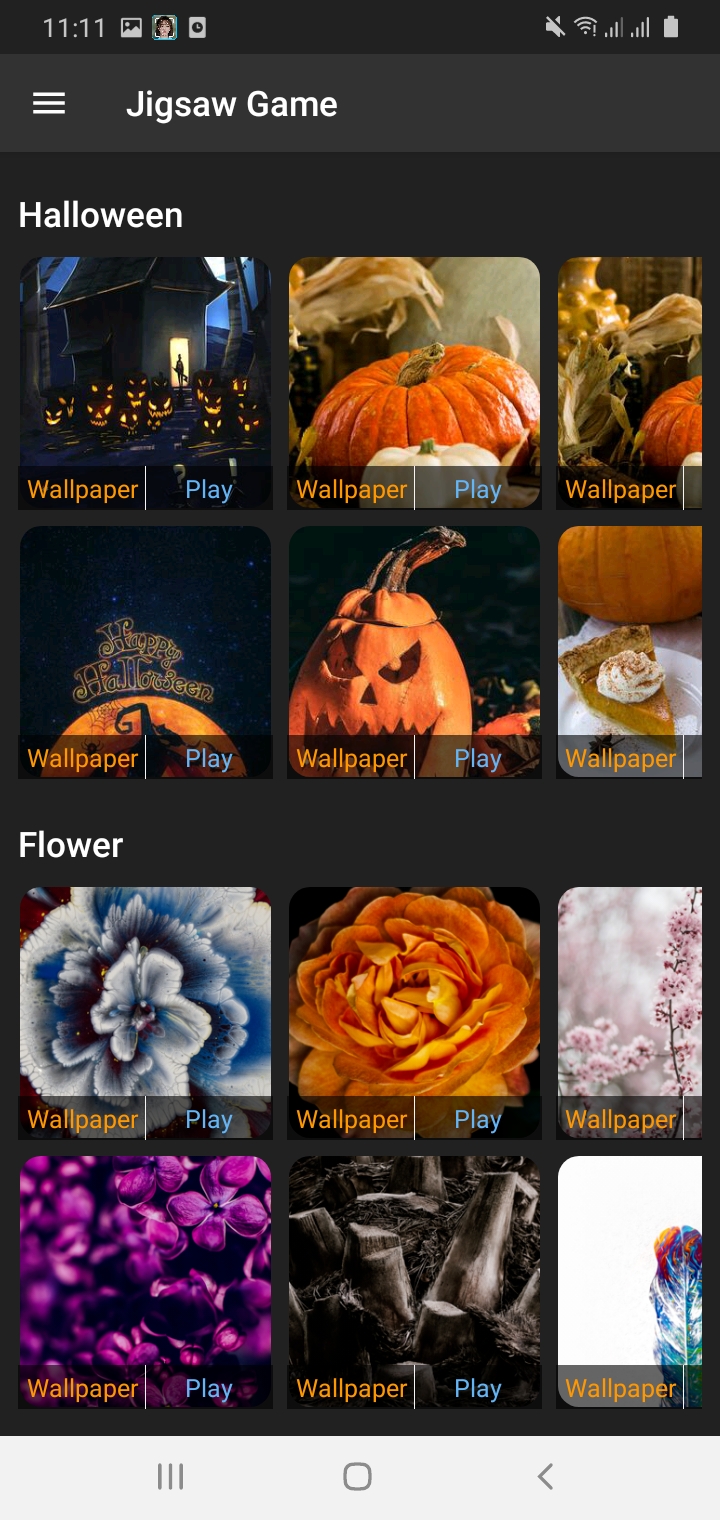Set pink cherry blossom image as Wallpaper
This screenshot has width=720, height=1520.
pos(621,1120)
